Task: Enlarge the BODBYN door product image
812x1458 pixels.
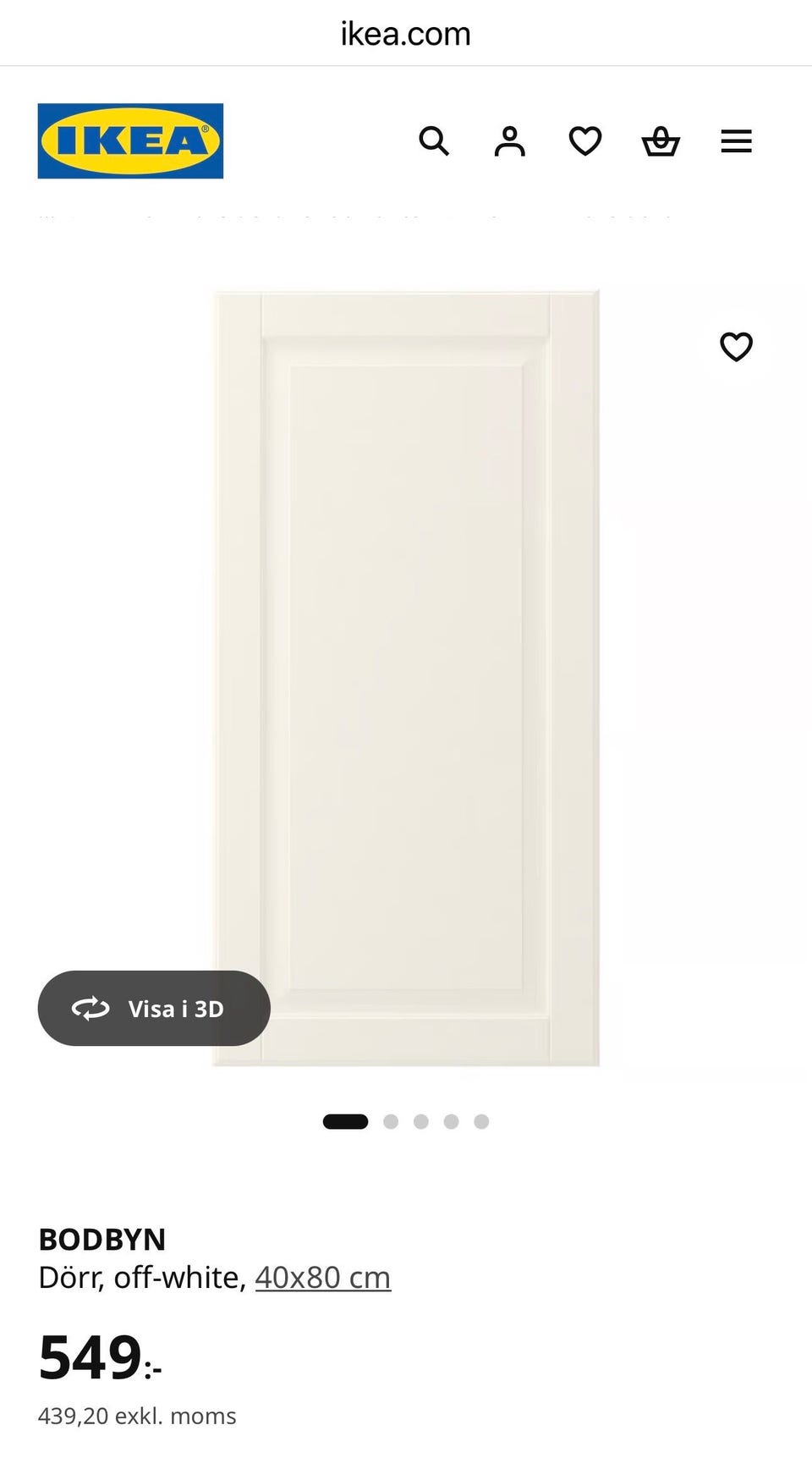Action: tap(406, 678)
